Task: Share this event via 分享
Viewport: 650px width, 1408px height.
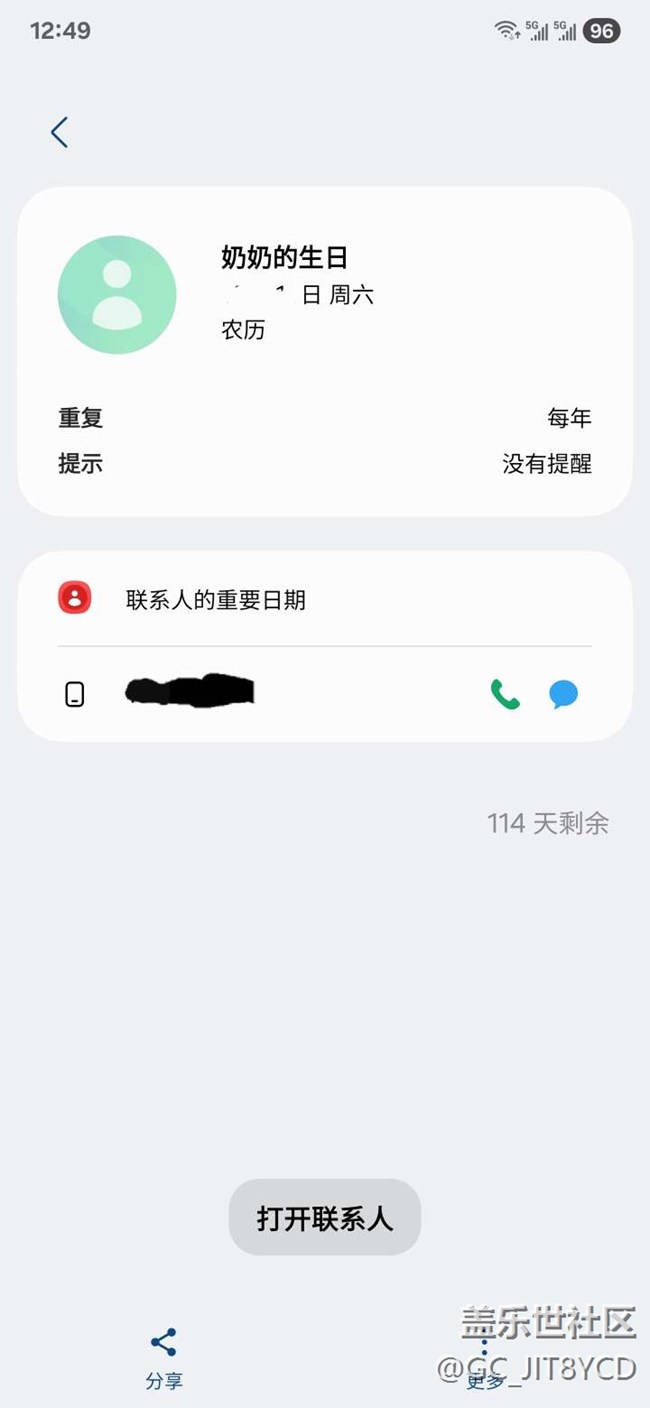Action: [x=164, y=1359]
